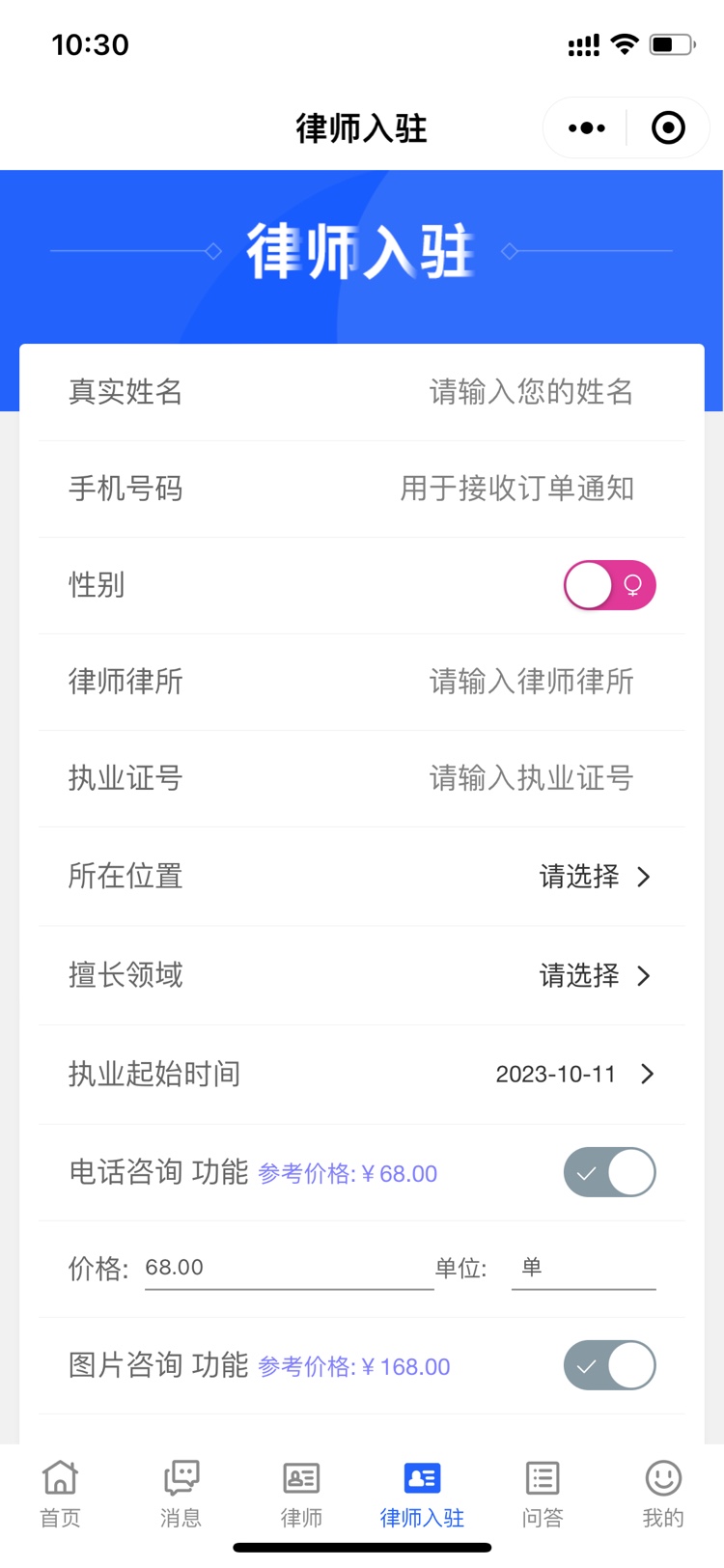Select the 律师入驻 tab in bottom bar
Viewport: 724px width, 1568px height.
click(422, 1494)
